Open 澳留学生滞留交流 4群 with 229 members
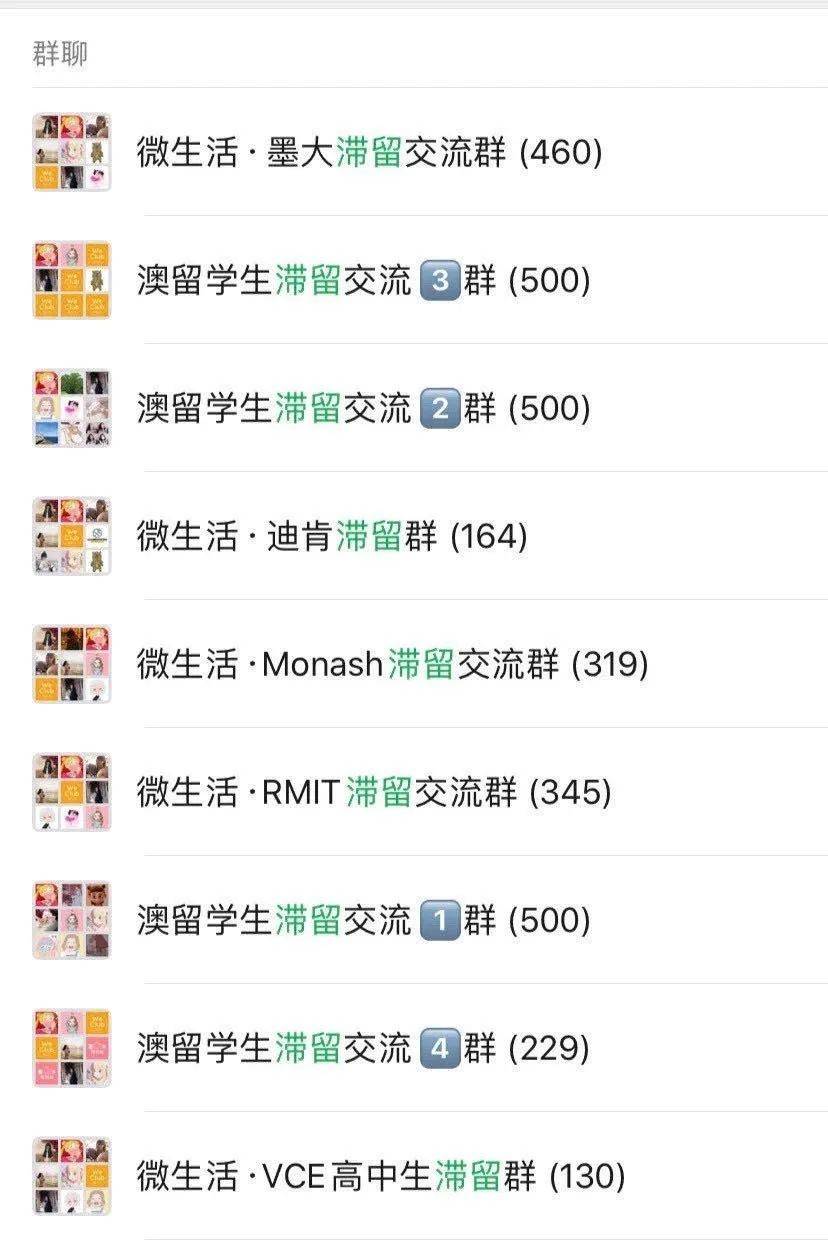This screenshot has height=1247, width=828. [364, 1049]
